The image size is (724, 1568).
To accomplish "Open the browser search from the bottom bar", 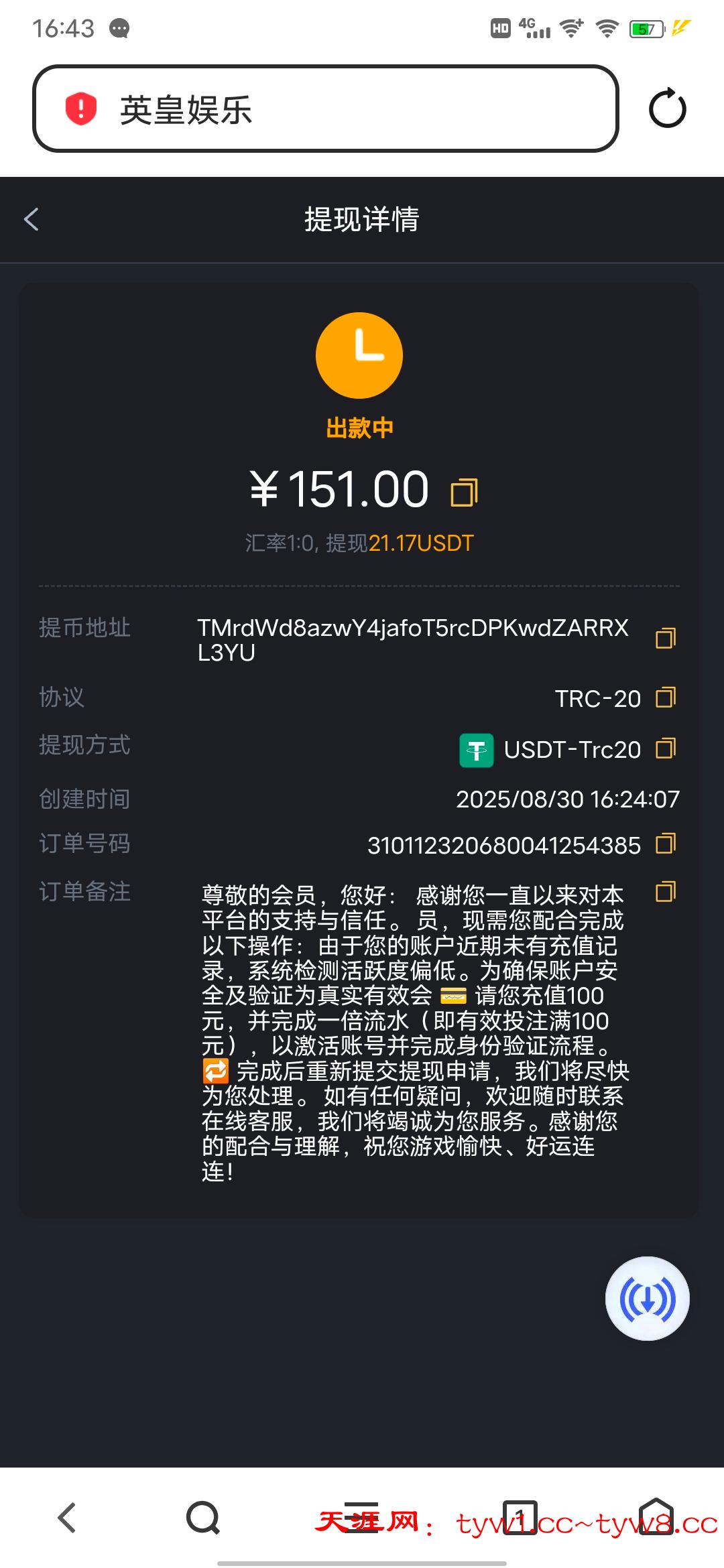I will point(203,1517).
